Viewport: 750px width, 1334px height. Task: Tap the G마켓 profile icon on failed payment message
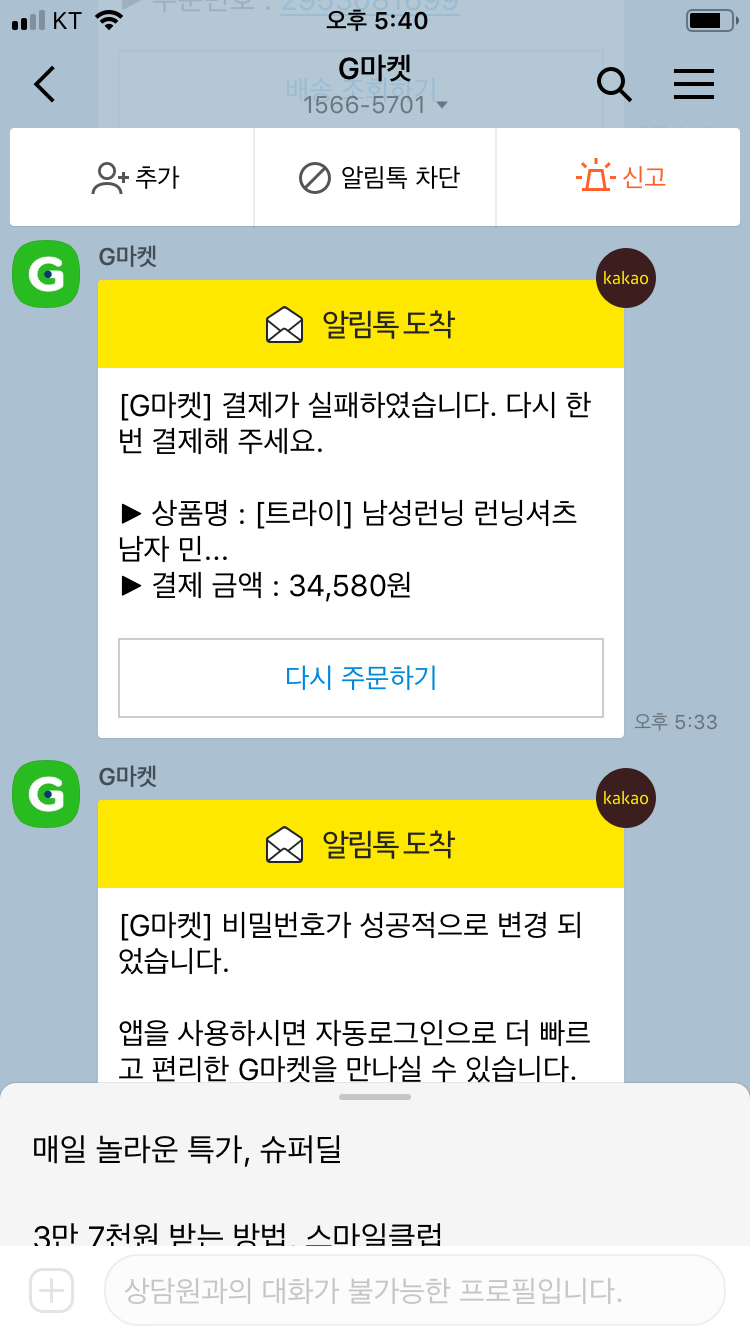coord(45,274)
